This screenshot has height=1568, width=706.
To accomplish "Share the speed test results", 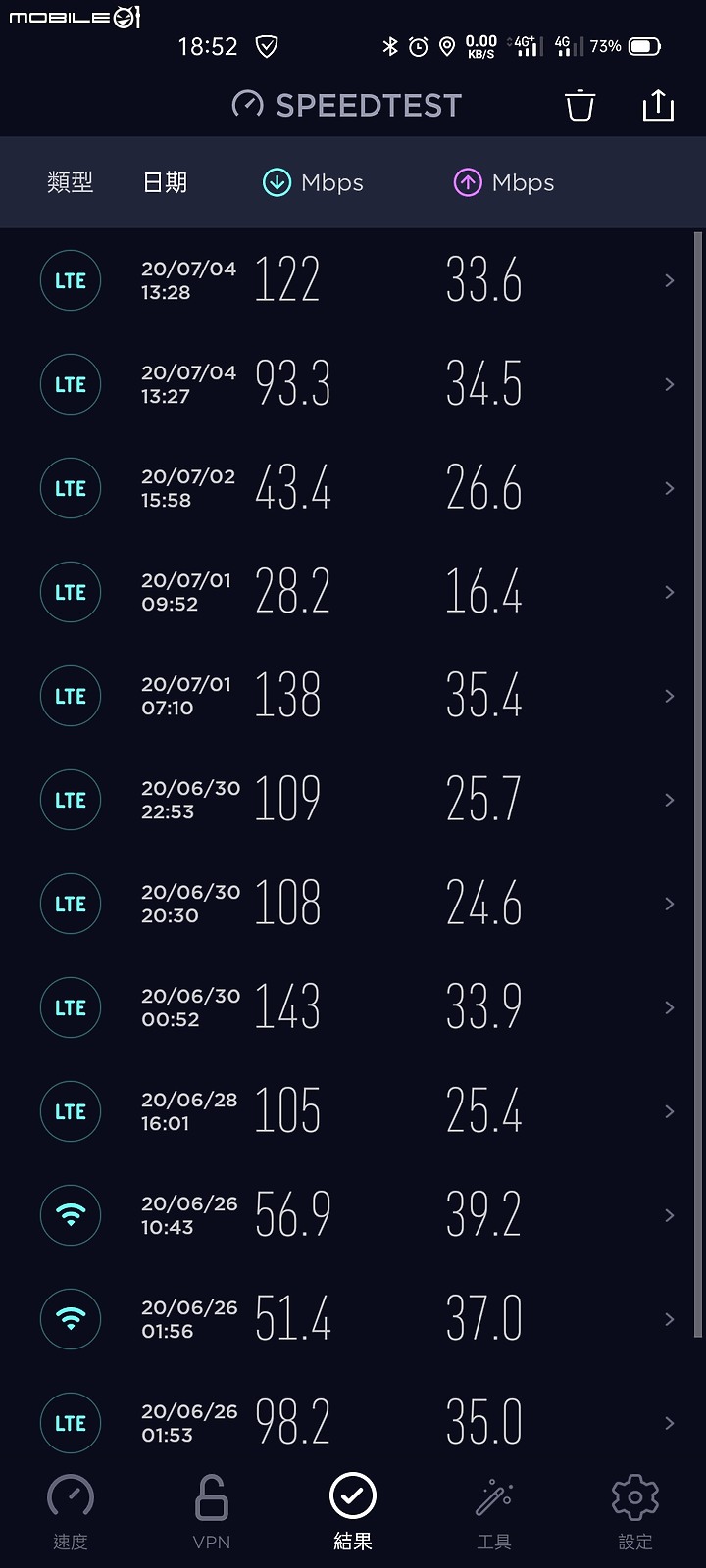I will 658,105.
